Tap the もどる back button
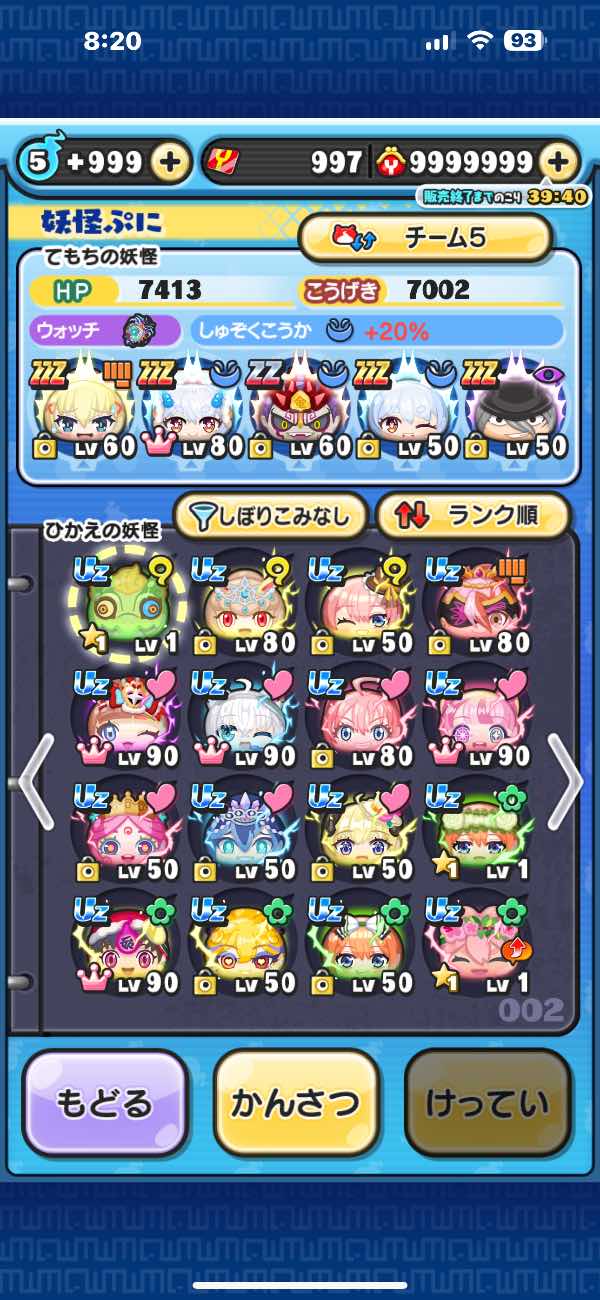Viewport: 600px width, 1300px height. pos(105,1103)
